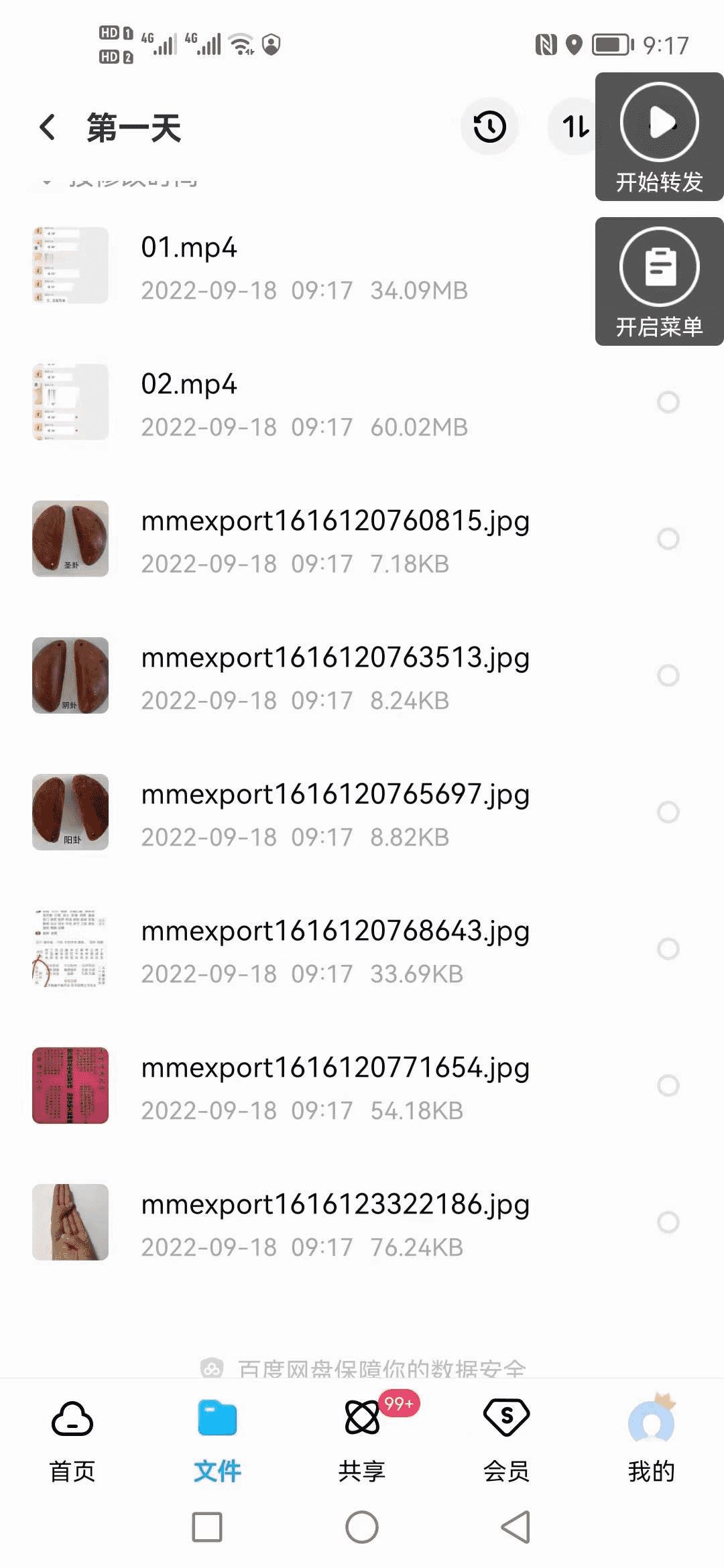The image size is (724, 1568).
Task: Tap the 开启菜单 floating button
Action: click(x=659, y=281)
